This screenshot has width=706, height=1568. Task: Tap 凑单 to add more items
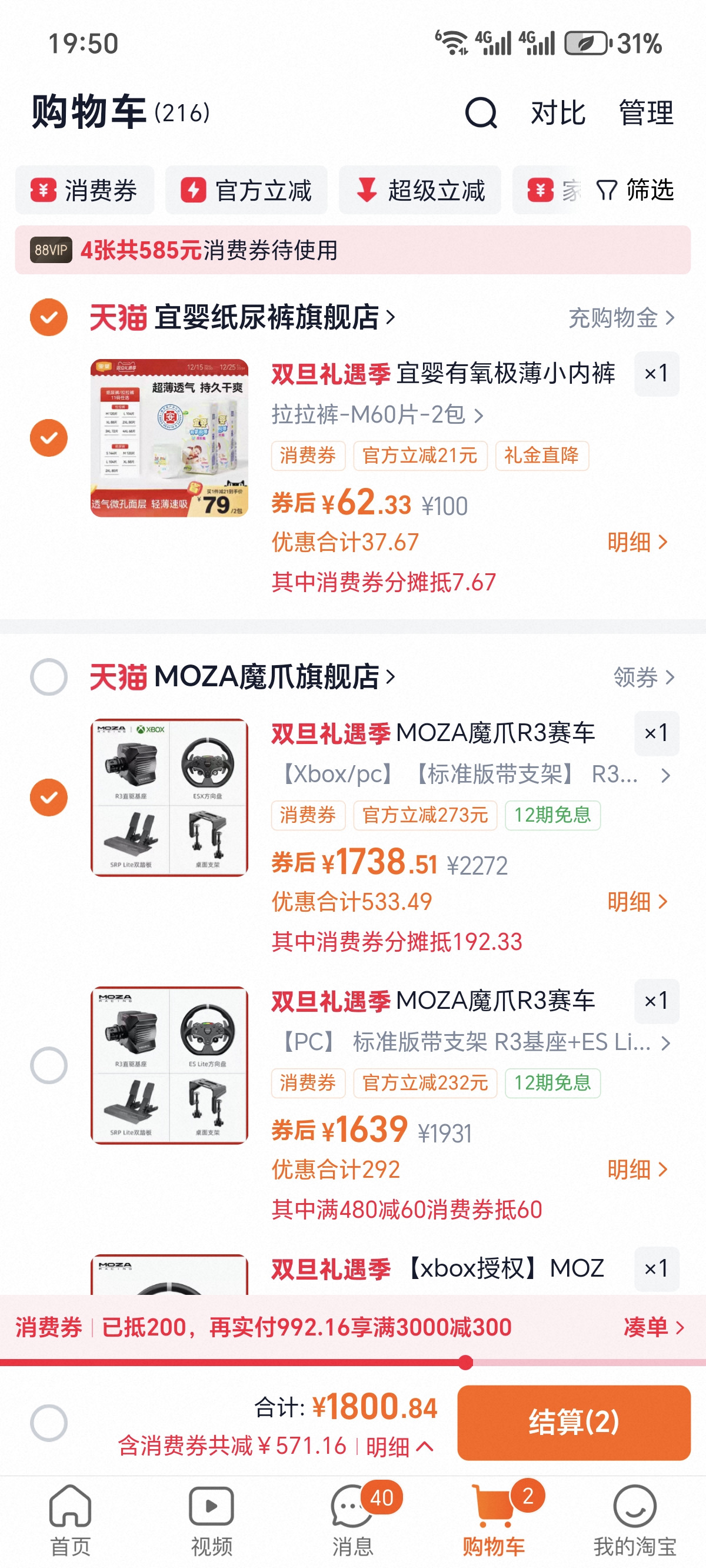click(x=653, y=1327)
